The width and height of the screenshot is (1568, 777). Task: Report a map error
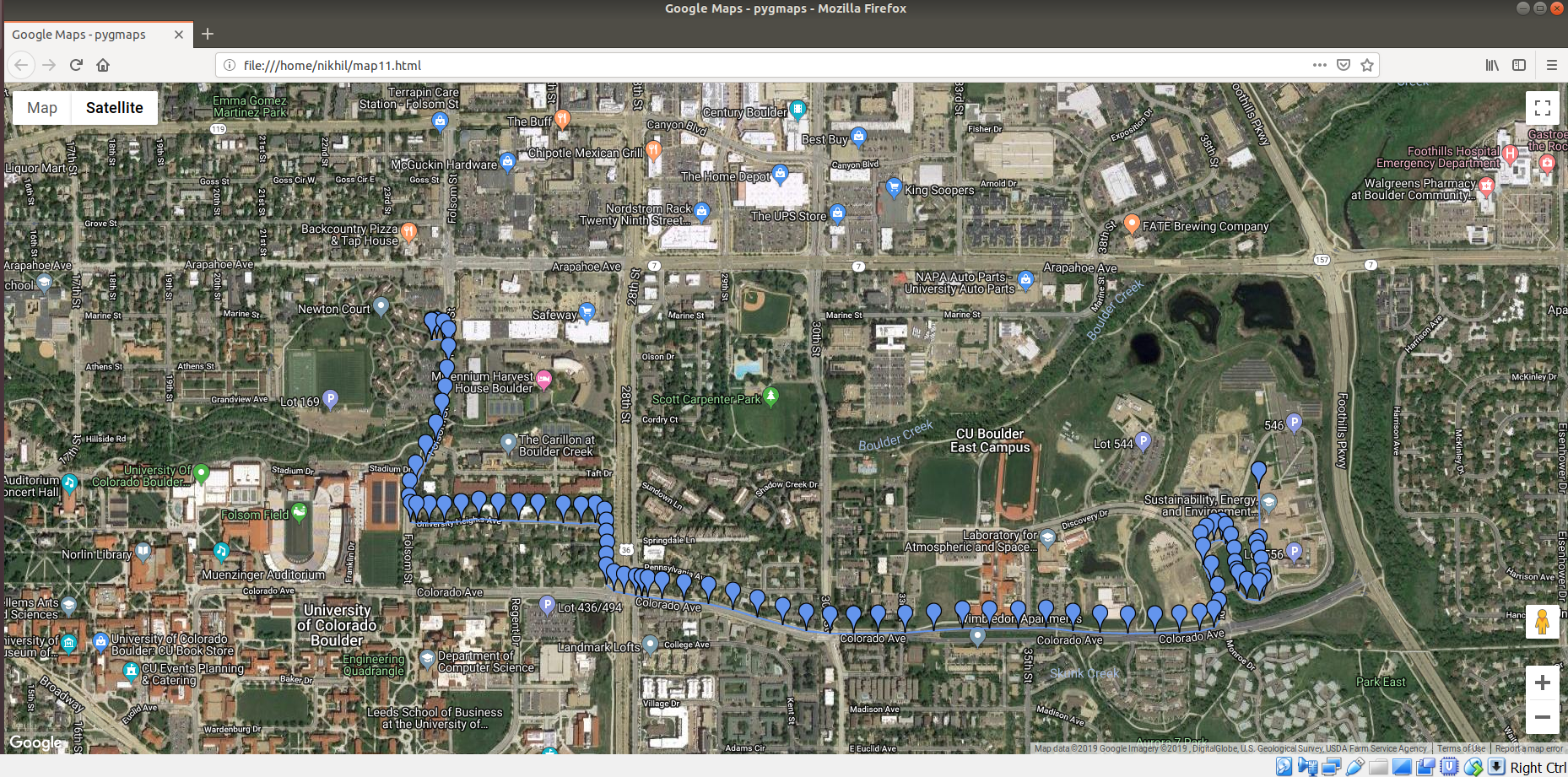click(1529, 748)
